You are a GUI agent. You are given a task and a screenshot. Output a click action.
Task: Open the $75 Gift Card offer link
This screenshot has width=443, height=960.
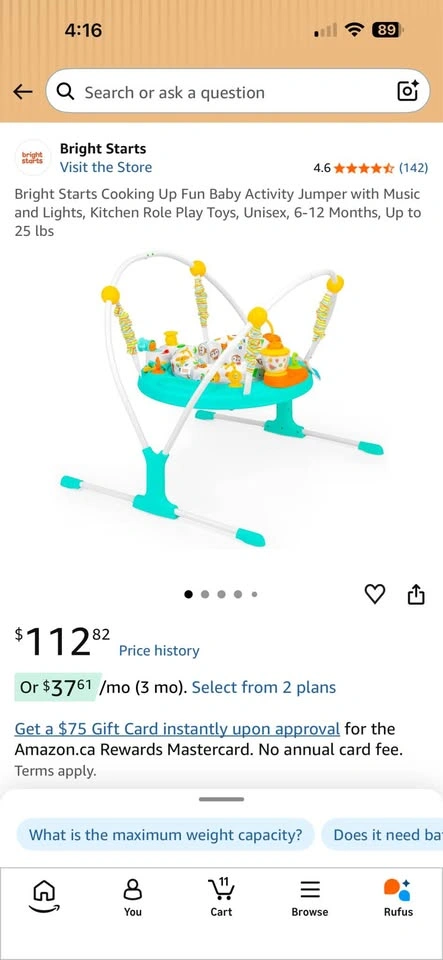pyautogui.click(x=177, y=729)
